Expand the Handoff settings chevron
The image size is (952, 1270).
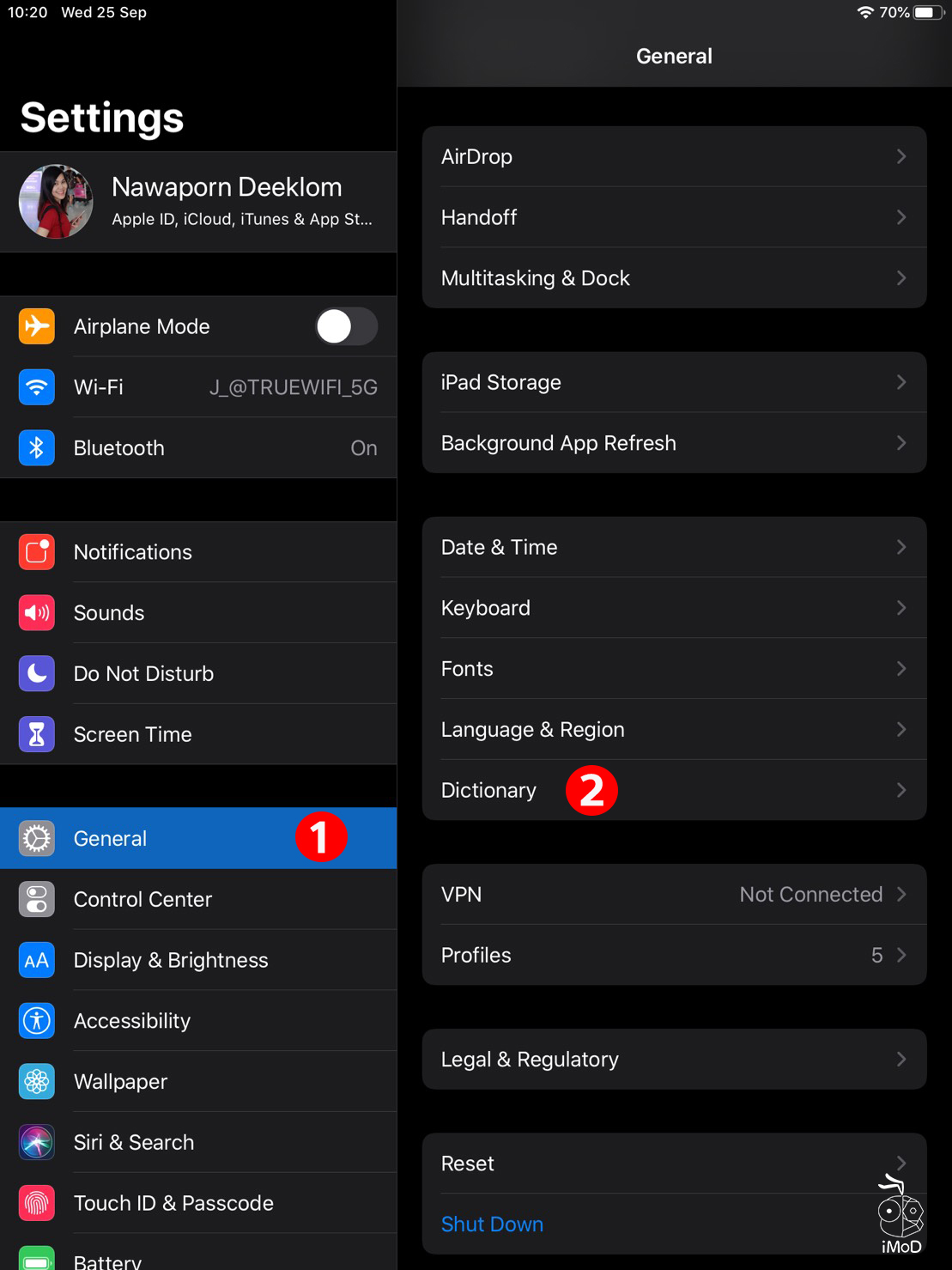click(901, 217)
